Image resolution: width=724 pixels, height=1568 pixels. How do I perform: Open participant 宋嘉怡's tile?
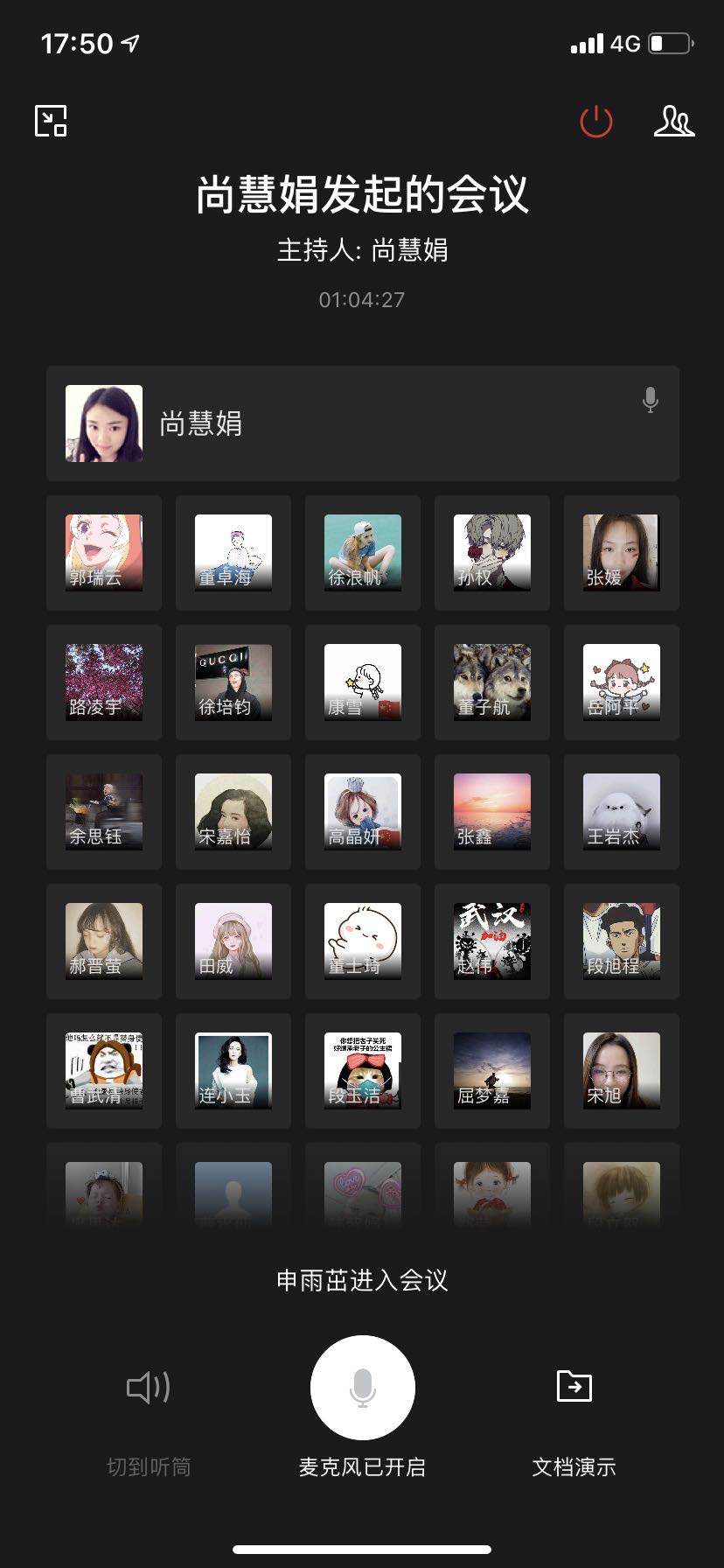coord(233,812)
